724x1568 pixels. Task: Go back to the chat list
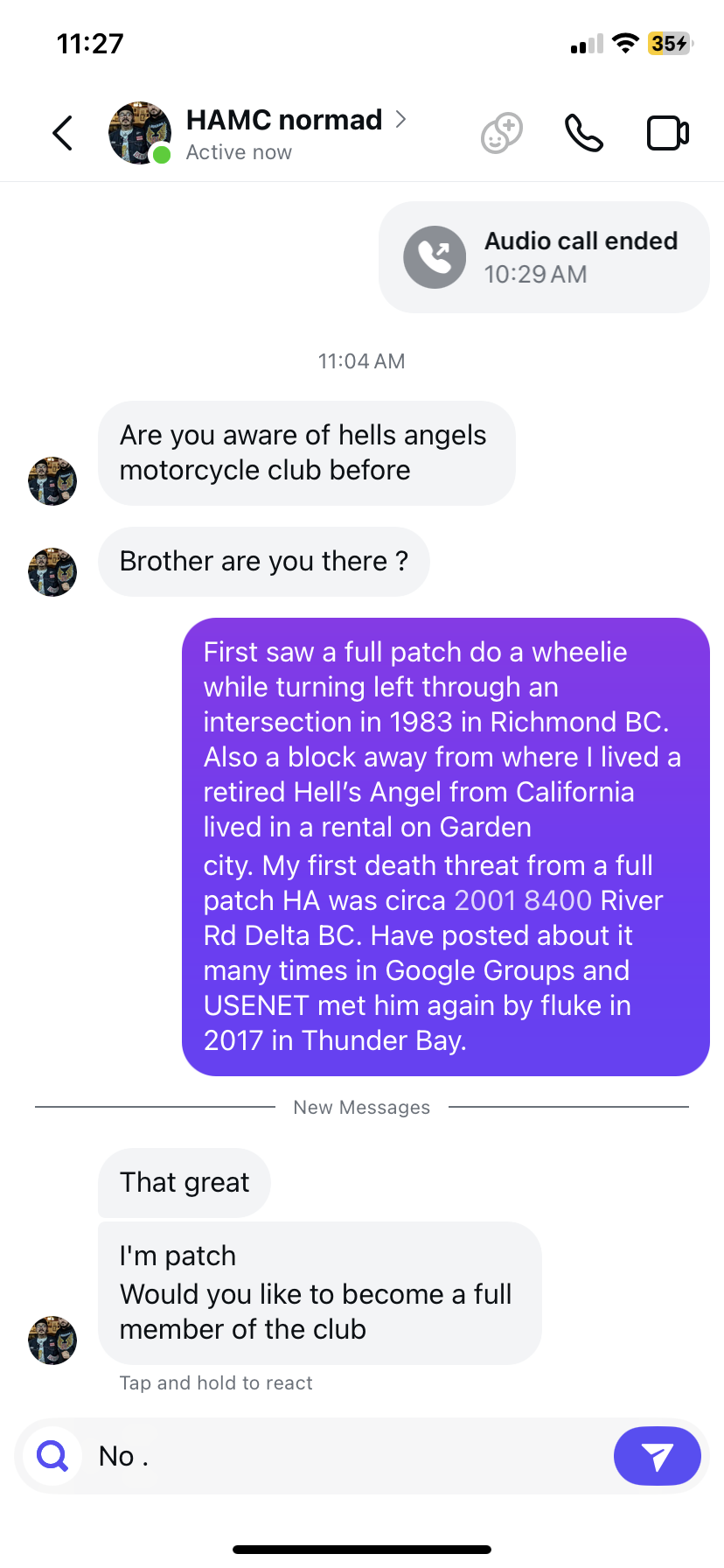(x=62, y=133)
